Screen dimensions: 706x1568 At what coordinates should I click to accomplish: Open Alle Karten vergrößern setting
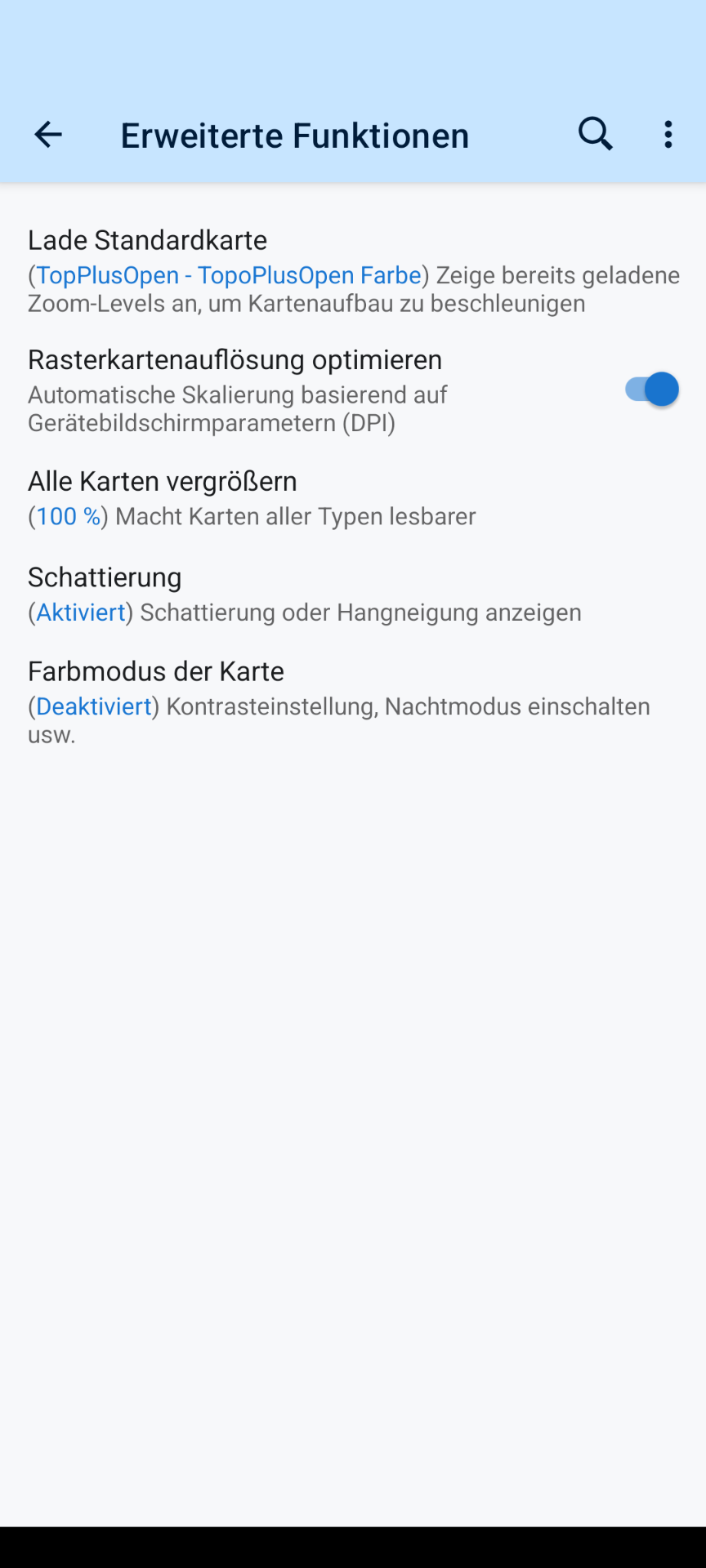[353, 498]
